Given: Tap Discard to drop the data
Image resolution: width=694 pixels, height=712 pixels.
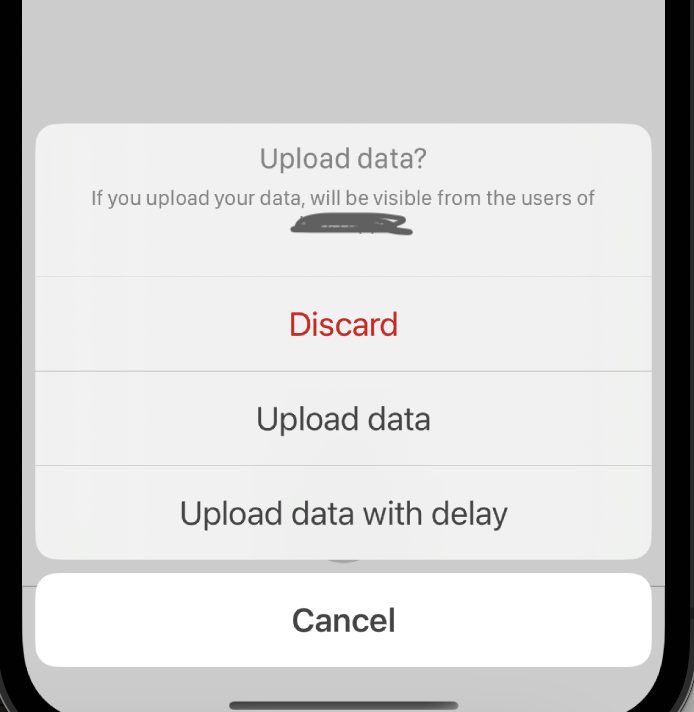Looking at the screenshot, I should tap(343, 325).
